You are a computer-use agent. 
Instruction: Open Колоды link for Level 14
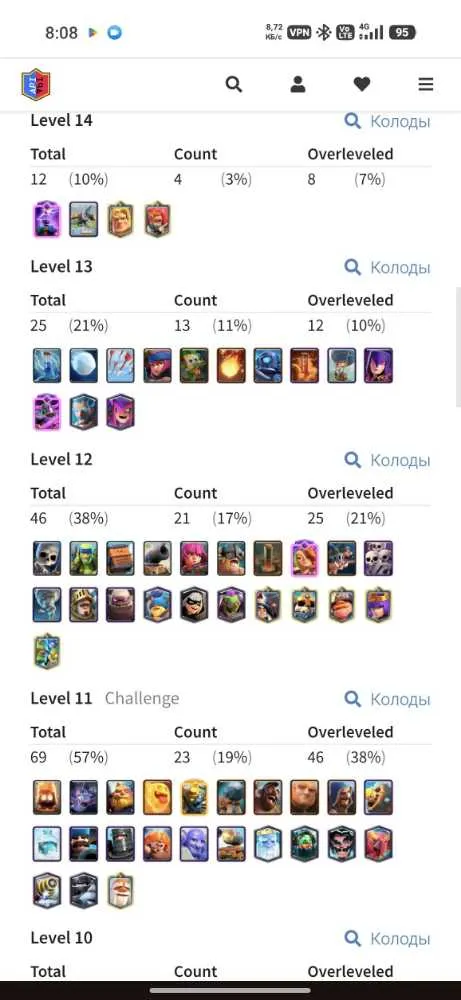pyautogui.click(x=388, y=121)
